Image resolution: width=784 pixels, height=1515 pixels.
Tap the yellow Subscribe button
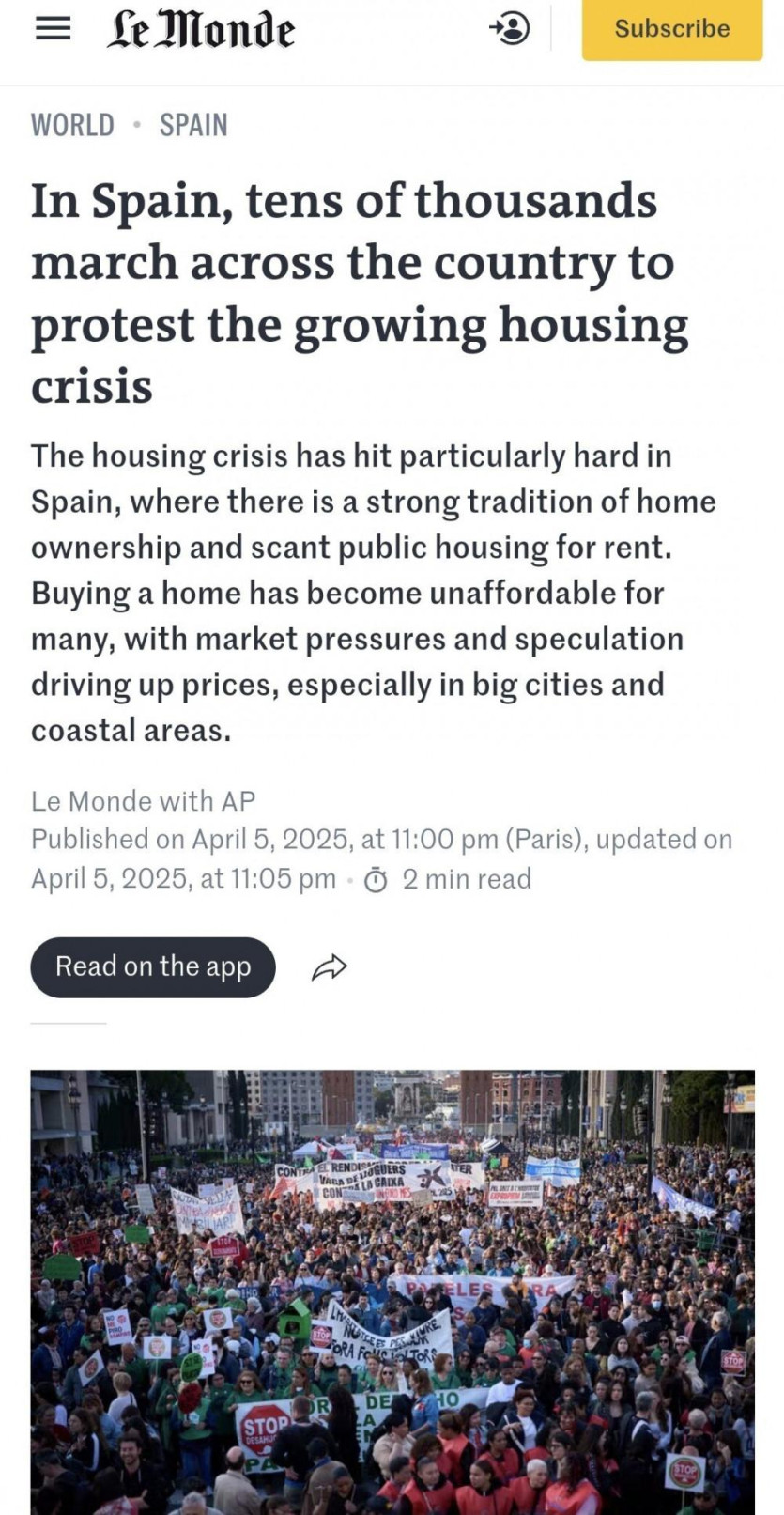pyautogui.click(x=672, y=29)
